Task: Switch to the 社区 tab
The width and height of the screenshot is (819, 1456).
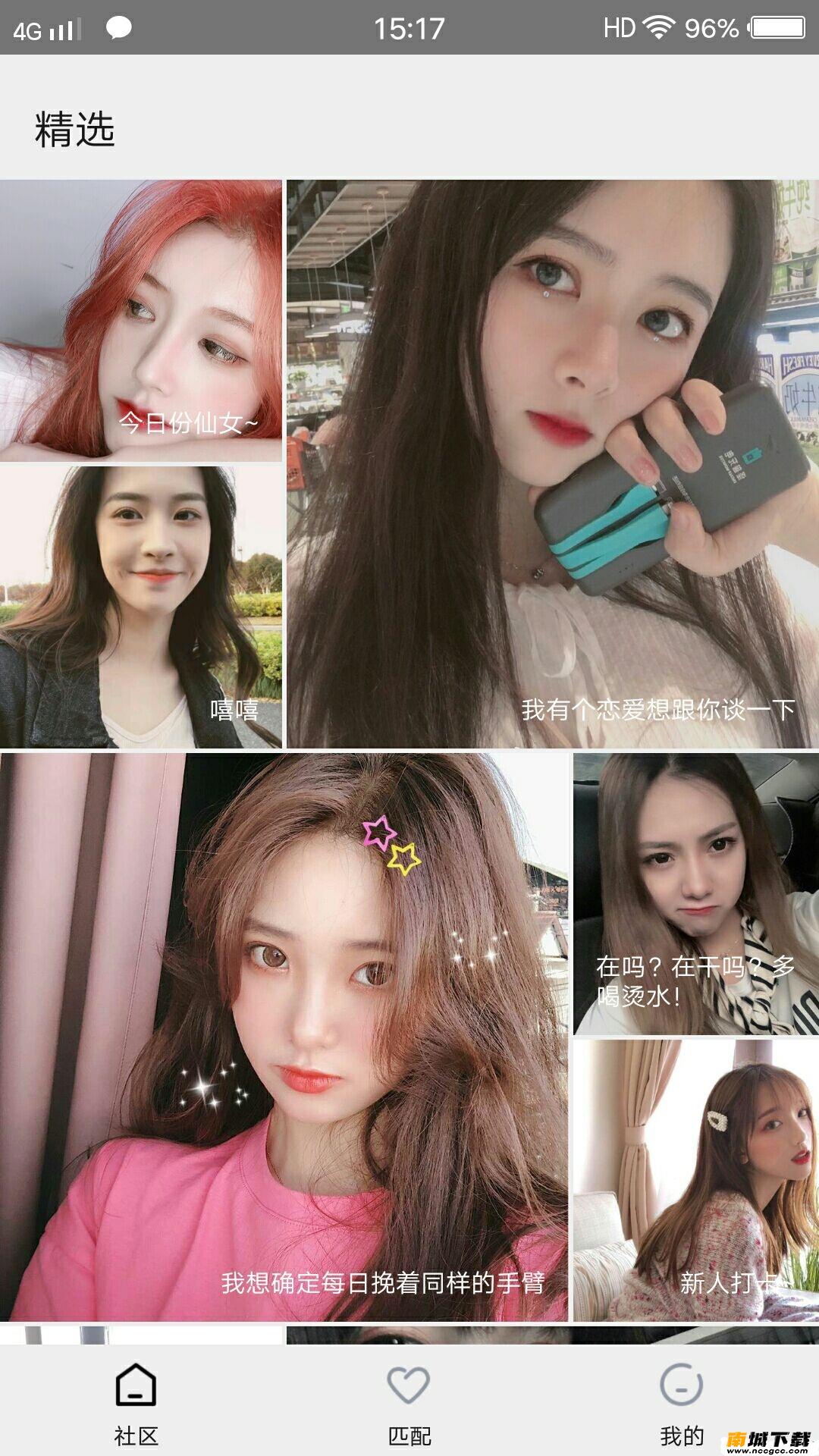Action: click(x=136, y=1403)
